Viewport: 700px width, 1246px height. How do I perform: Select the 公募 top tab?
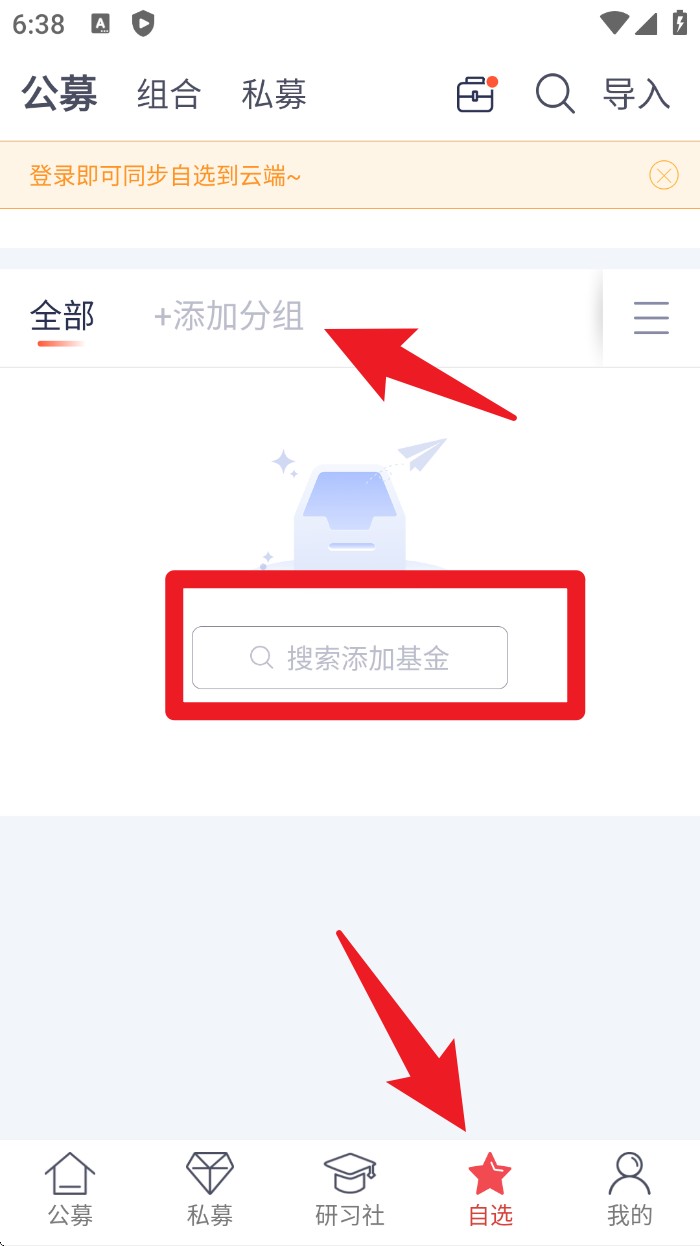click(x=59, y=95)
